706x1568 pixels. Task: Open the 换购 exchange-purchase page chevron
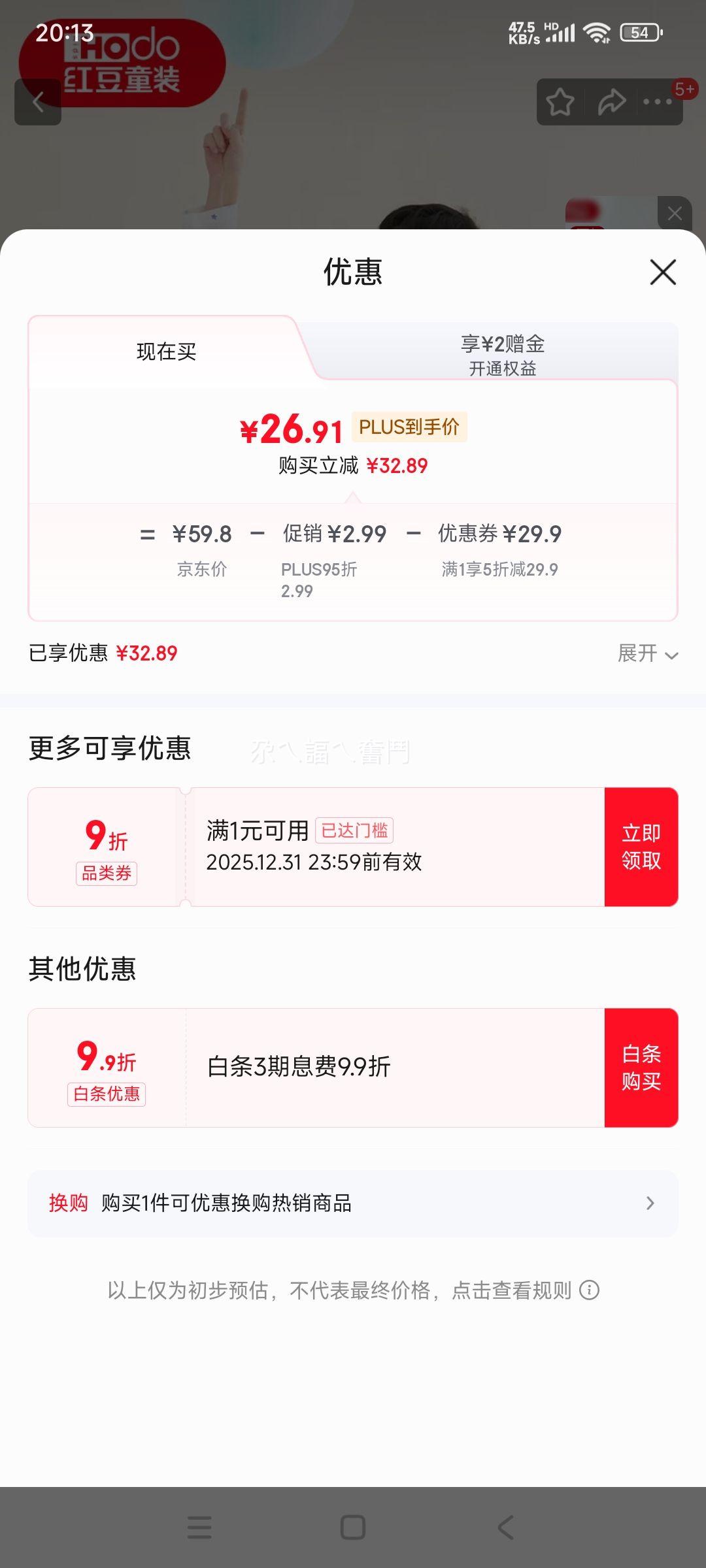[x=649, y=1204]
